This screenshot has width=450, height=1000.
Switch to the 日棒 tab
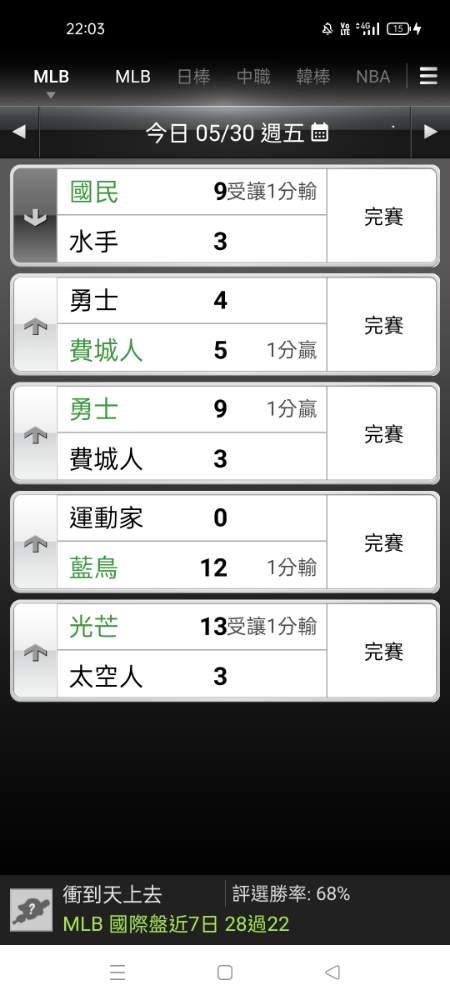coord(193,77)
